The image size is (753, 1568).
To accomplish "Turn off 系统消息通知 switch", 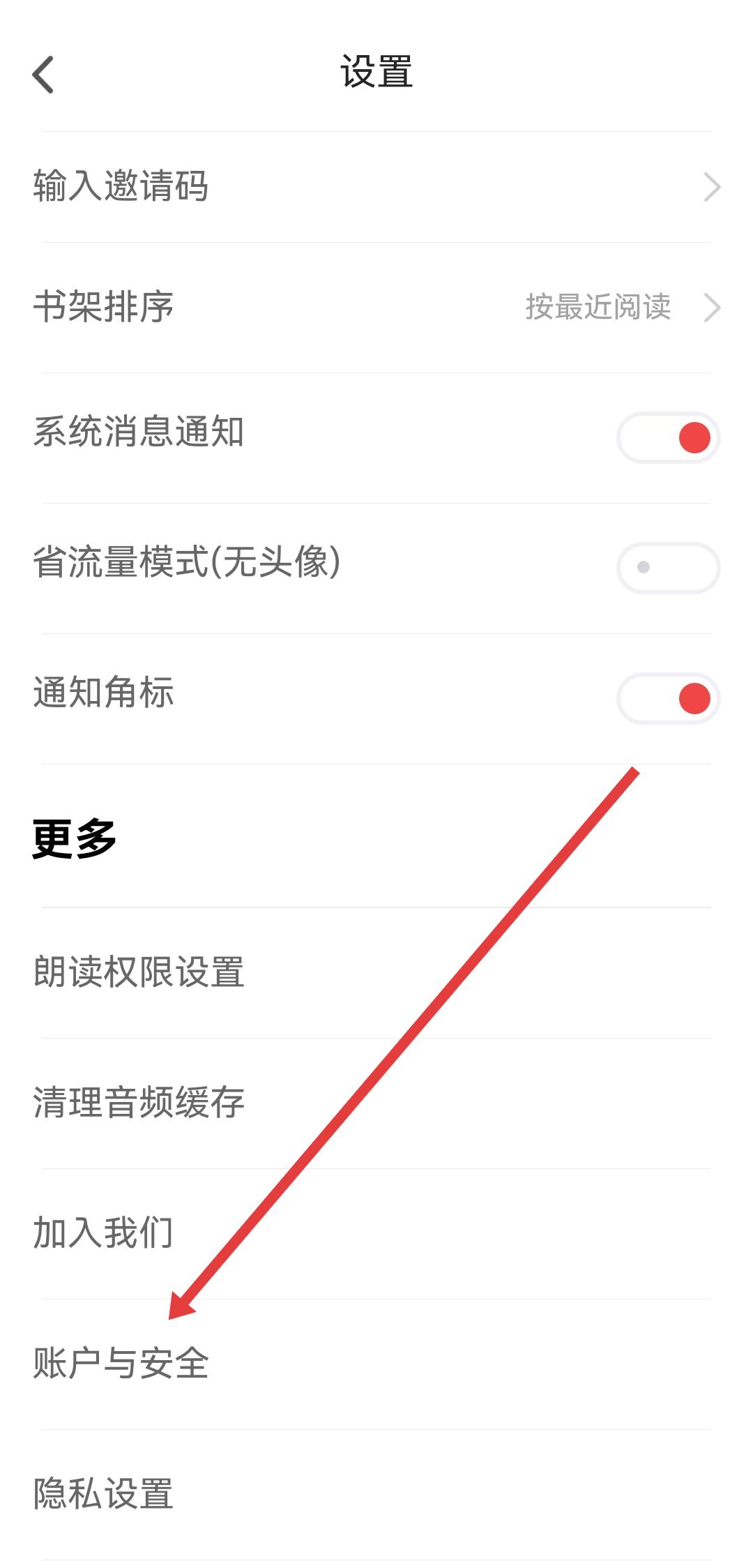I will tap(668, 438).
